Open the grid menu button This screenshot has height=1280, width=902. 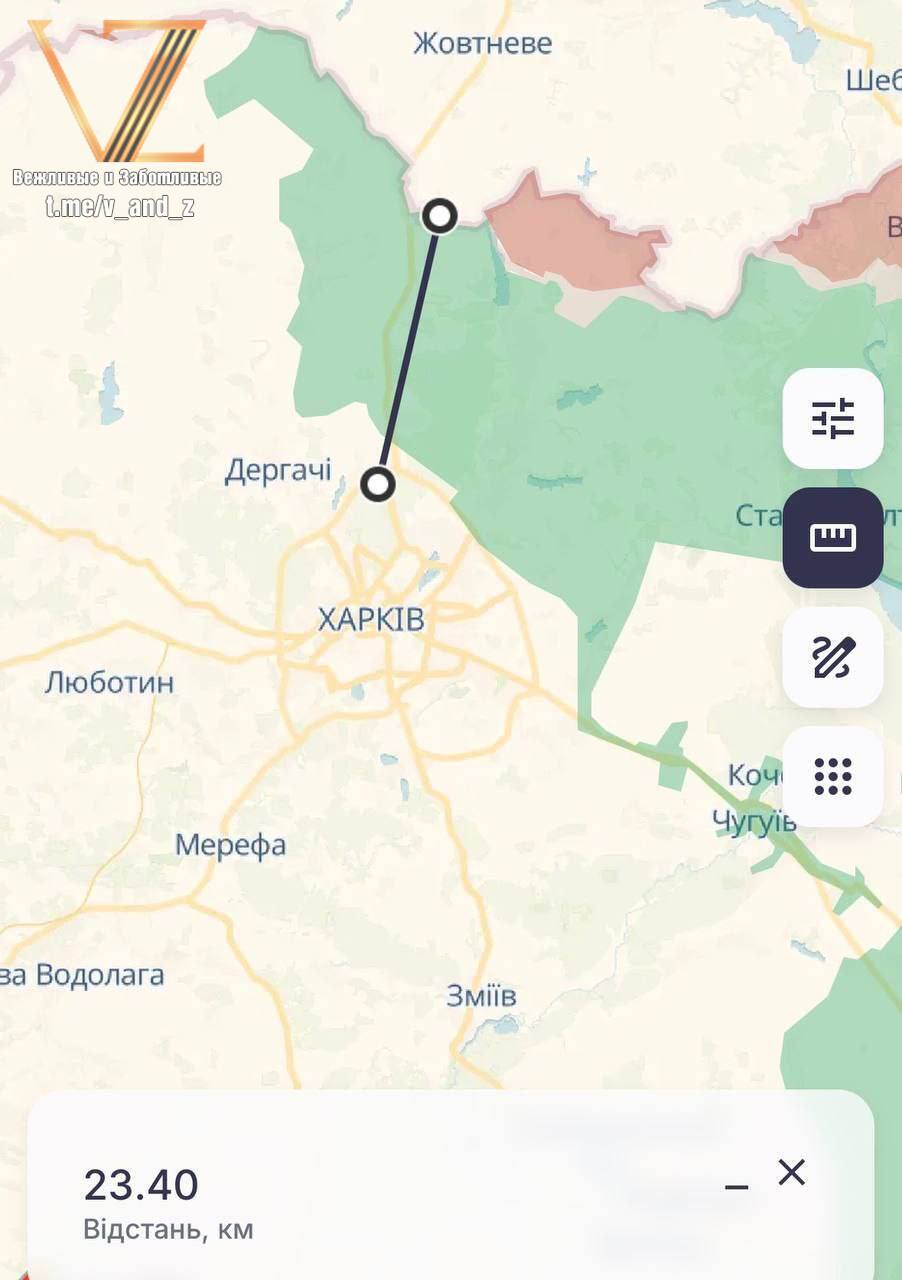click(x=832, y=776)
